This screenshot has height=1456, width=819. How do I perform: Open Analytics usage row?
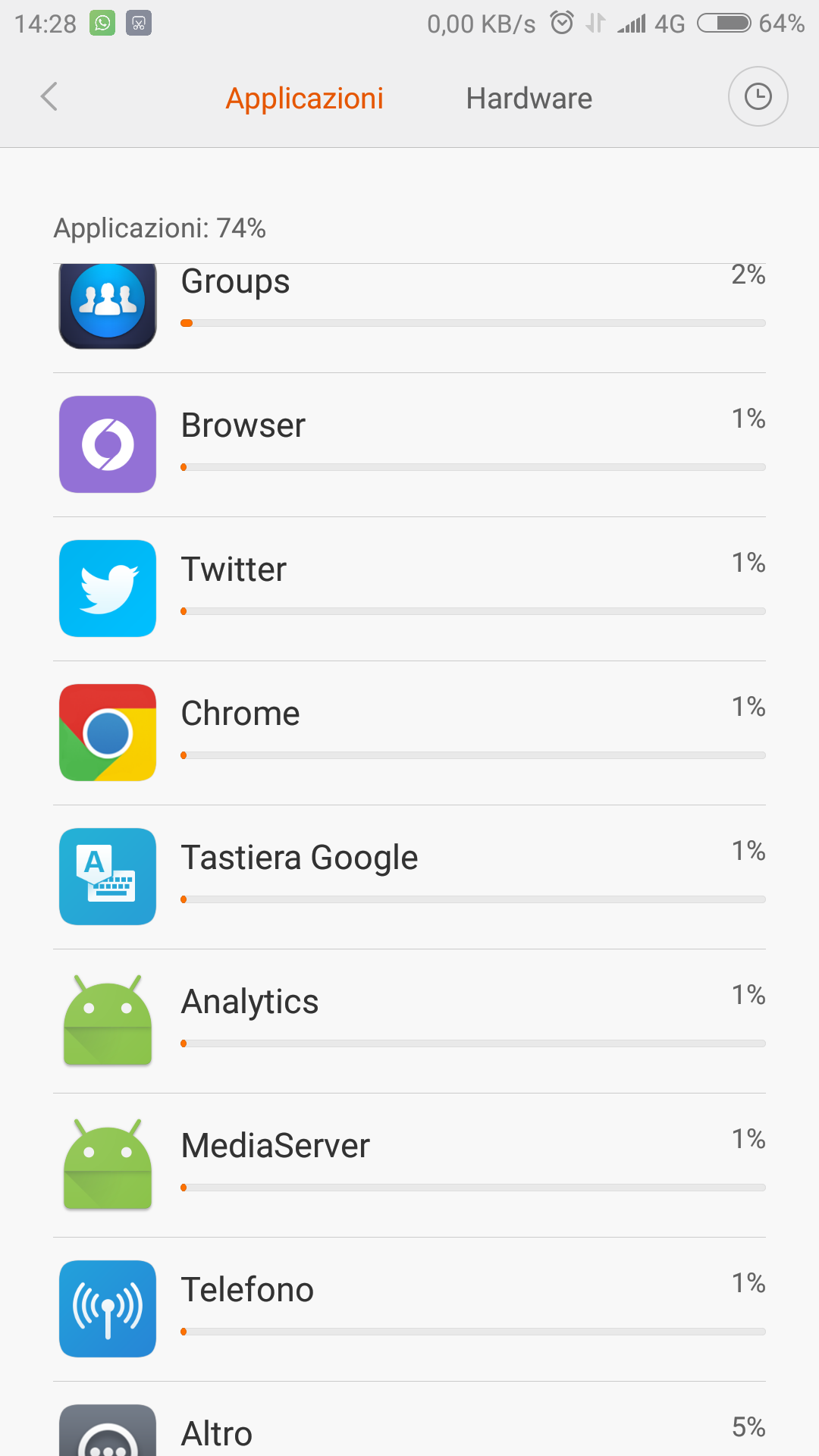[x=409, y=1021]
